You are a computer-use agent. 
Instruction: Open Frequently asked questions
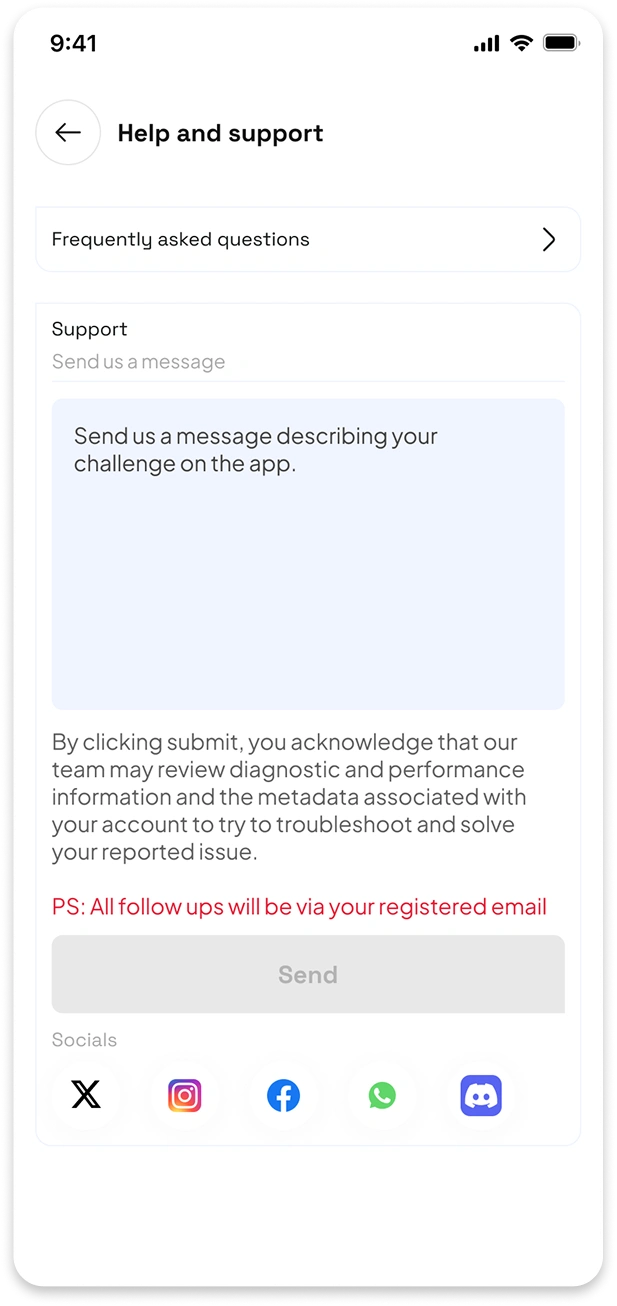click(x=308, y=240)
